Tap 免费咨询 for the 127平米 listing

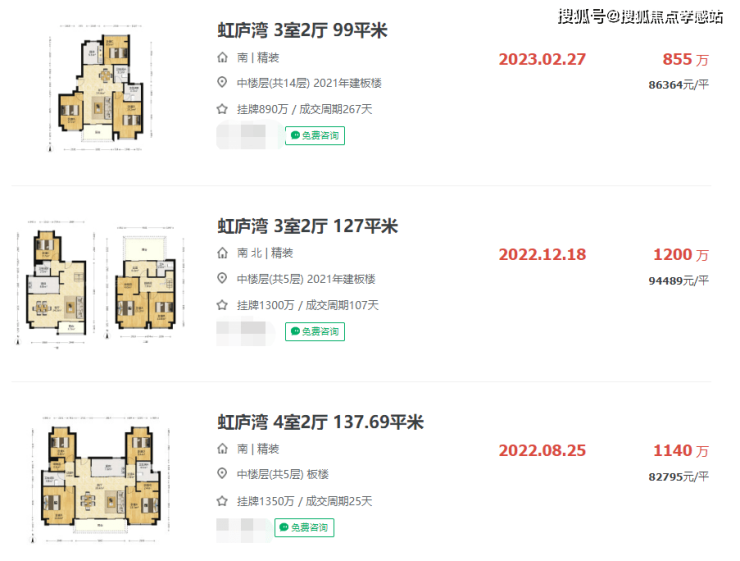315,331
